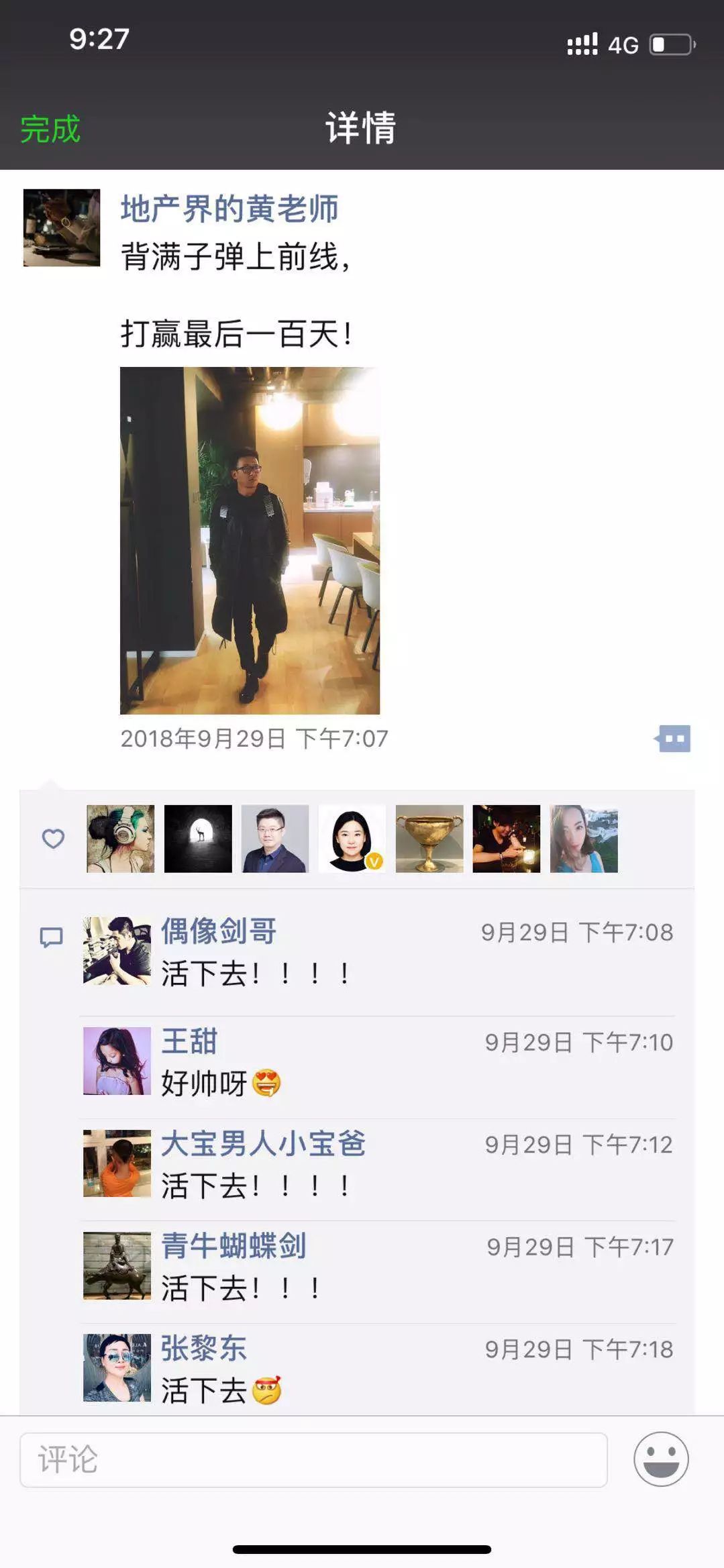Open the golden cup liker's avatar
This screenshot has width=724, height=1568.
click(429, 839)
